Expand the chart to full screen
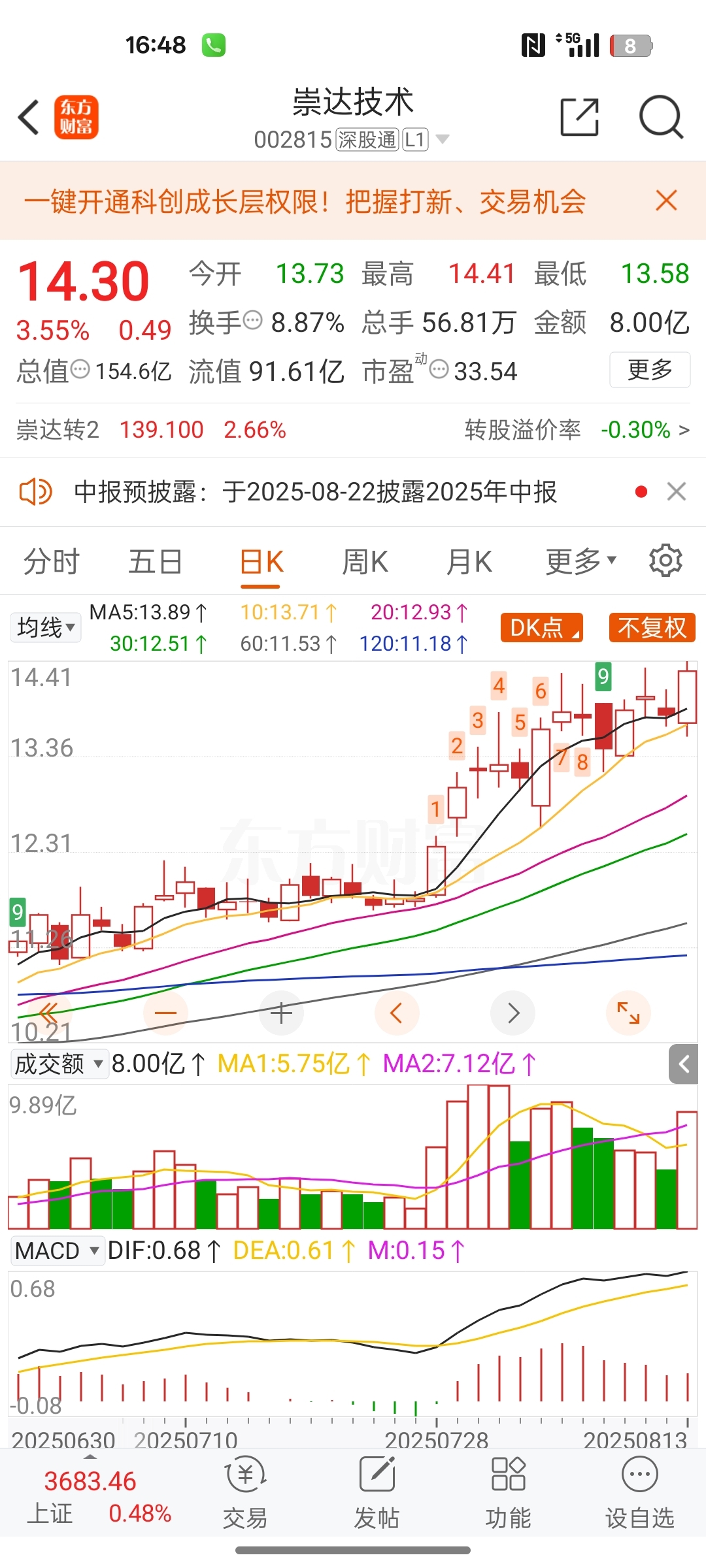The height and width of the screenshot is (1568, 706). (x=628, y=1013)
